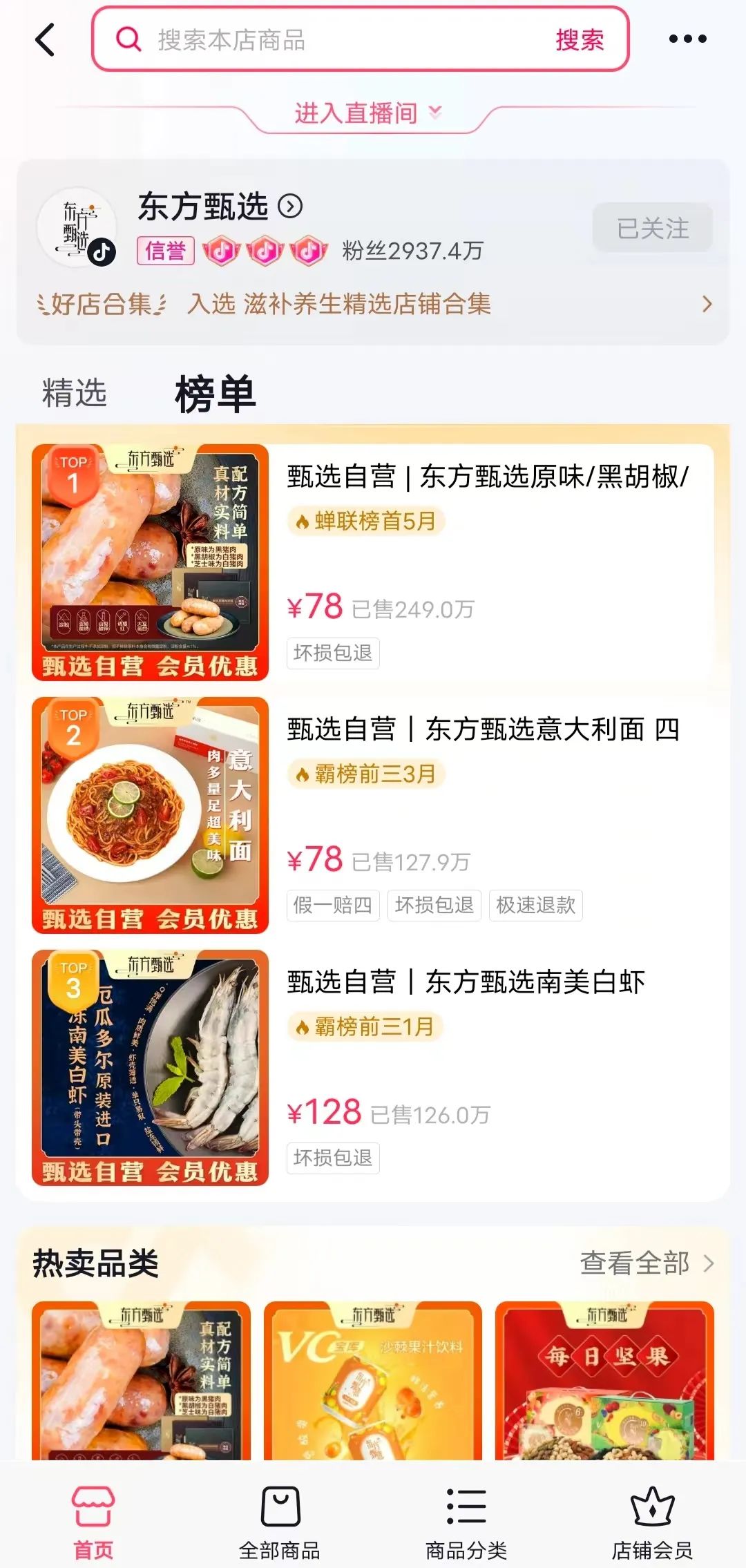Tap the 已关注 follow button
The image size is (746, 1568).
(x=652, y=228)
